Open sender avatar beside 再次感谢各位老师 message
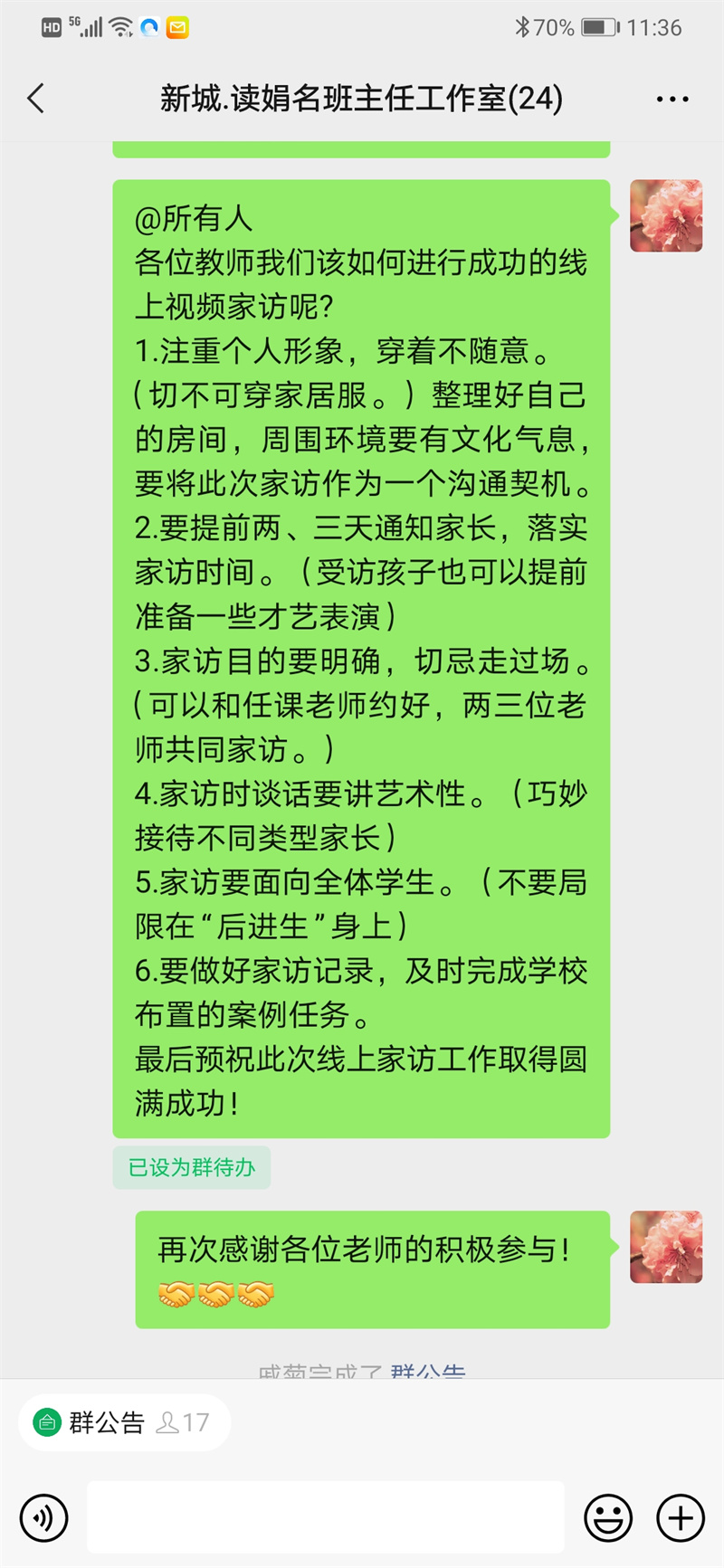The image size is (724, 1568). pos(666,1247)
